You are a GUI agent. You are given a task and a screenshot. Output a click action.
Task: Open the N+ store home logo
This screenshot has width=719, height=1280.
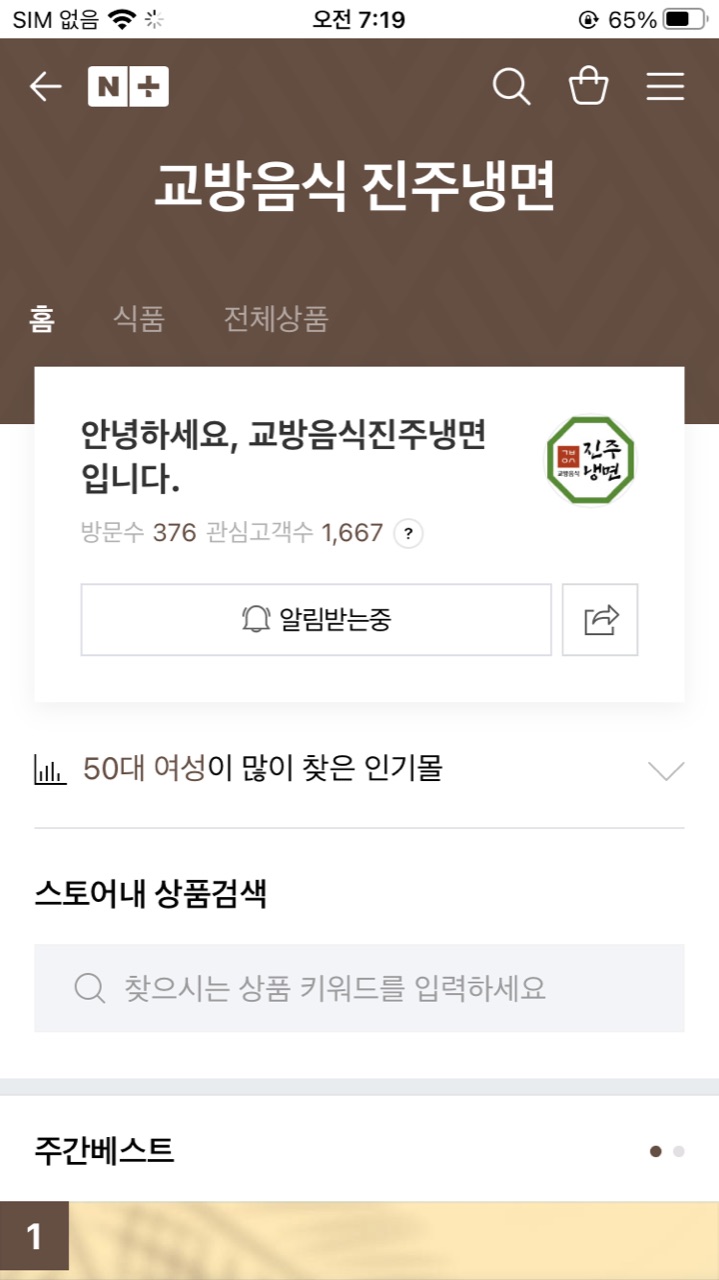[128, 87]
